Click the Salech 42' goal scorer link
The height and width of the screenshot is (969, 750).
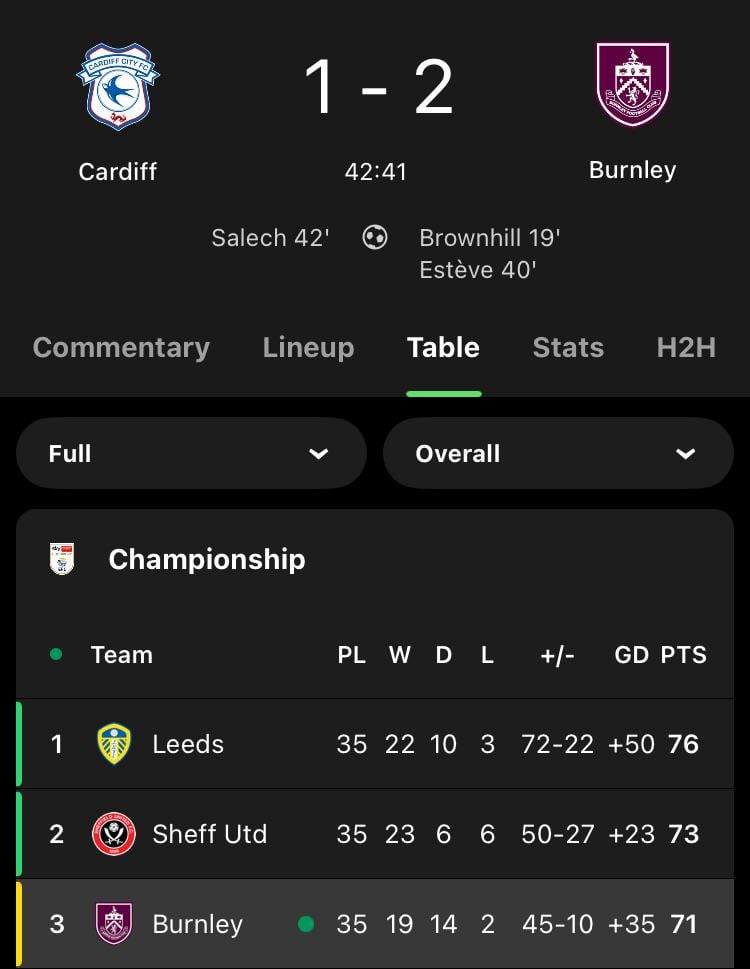tap(270, 237)
